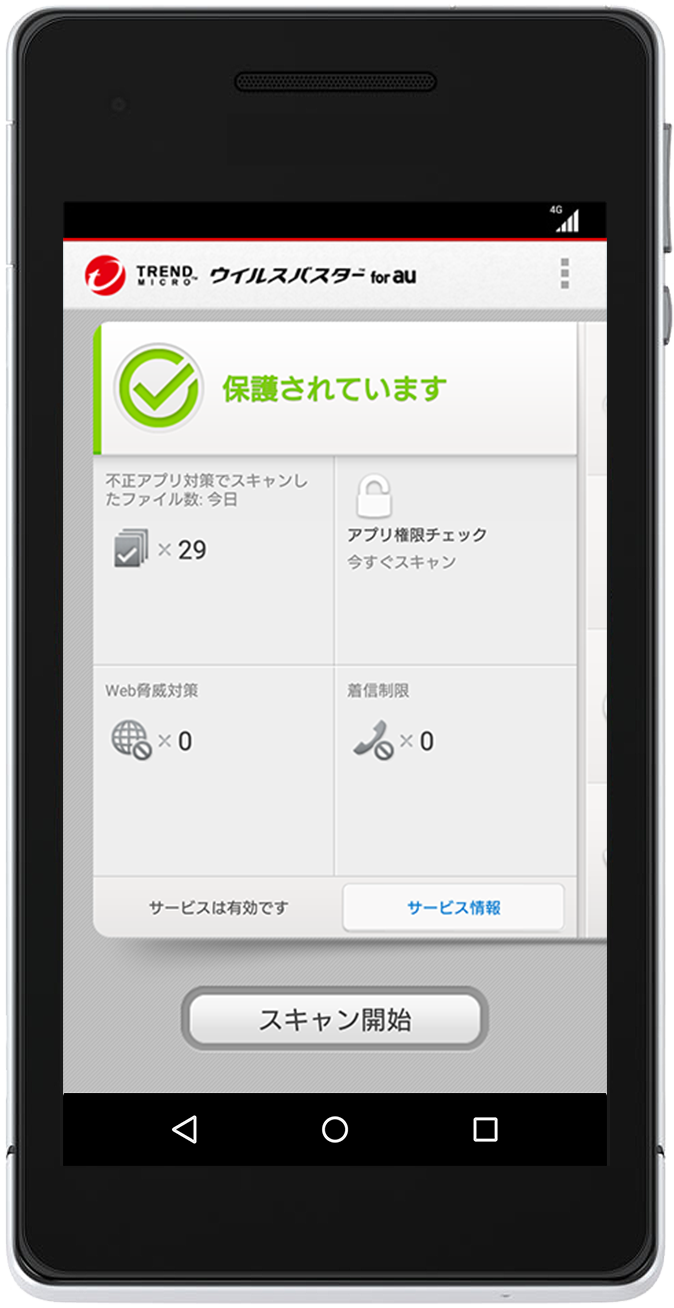Viewport: 674px width, 1308px height.
Task: Go back with the navigation bar's back button
Action: click(x=184, y=1130)
